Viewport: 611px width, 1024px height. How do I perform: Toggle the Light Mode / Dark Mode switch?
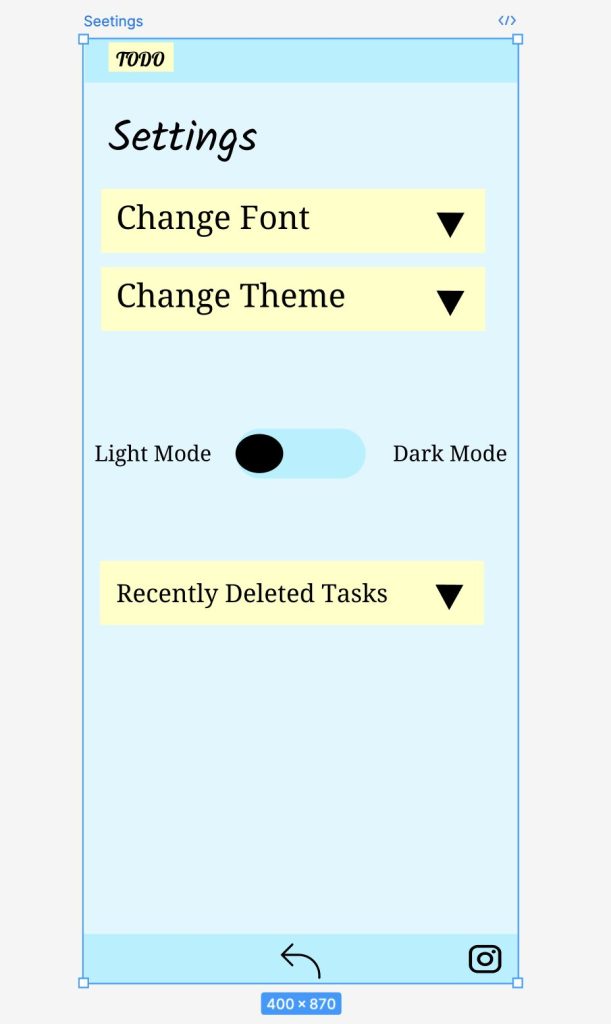300,453
